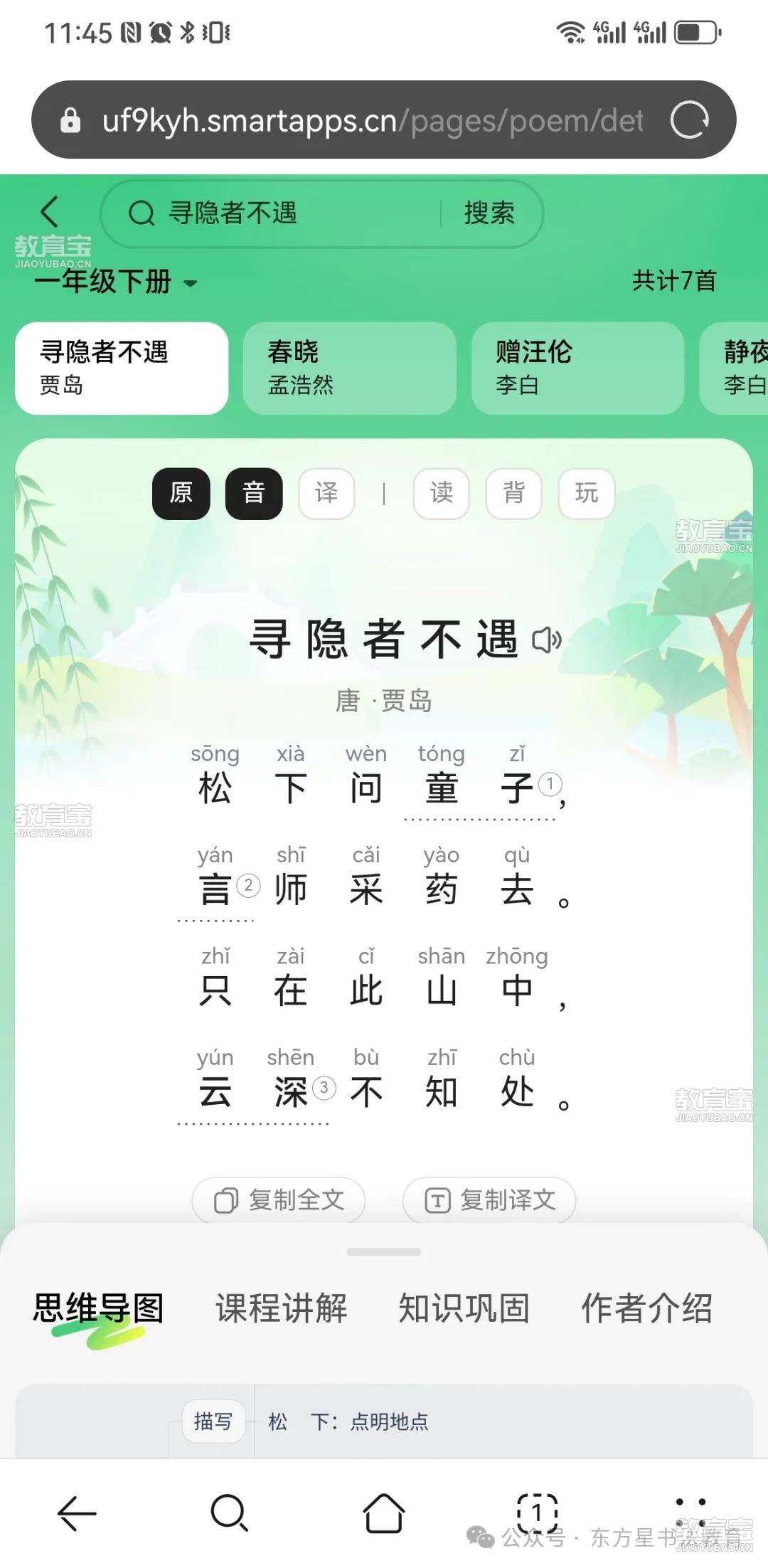Toggle the 音 pinyin option
The width and height of the screenshot is (768, 1568).
(x=254, y=493)
